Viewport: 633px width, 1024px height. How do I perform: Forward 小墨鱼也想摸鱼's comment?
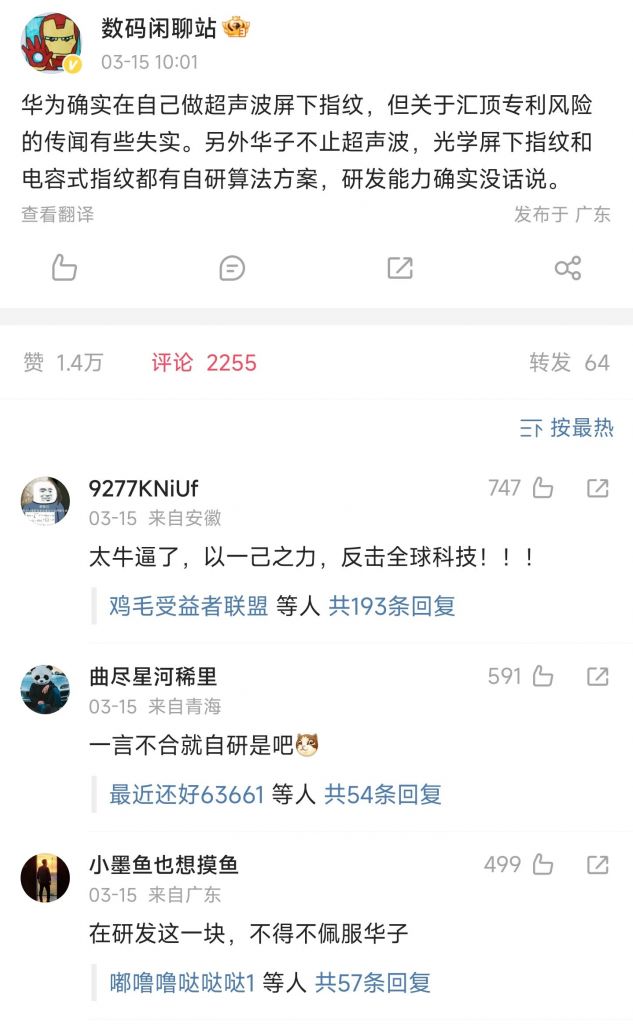(x=597, y=865)
